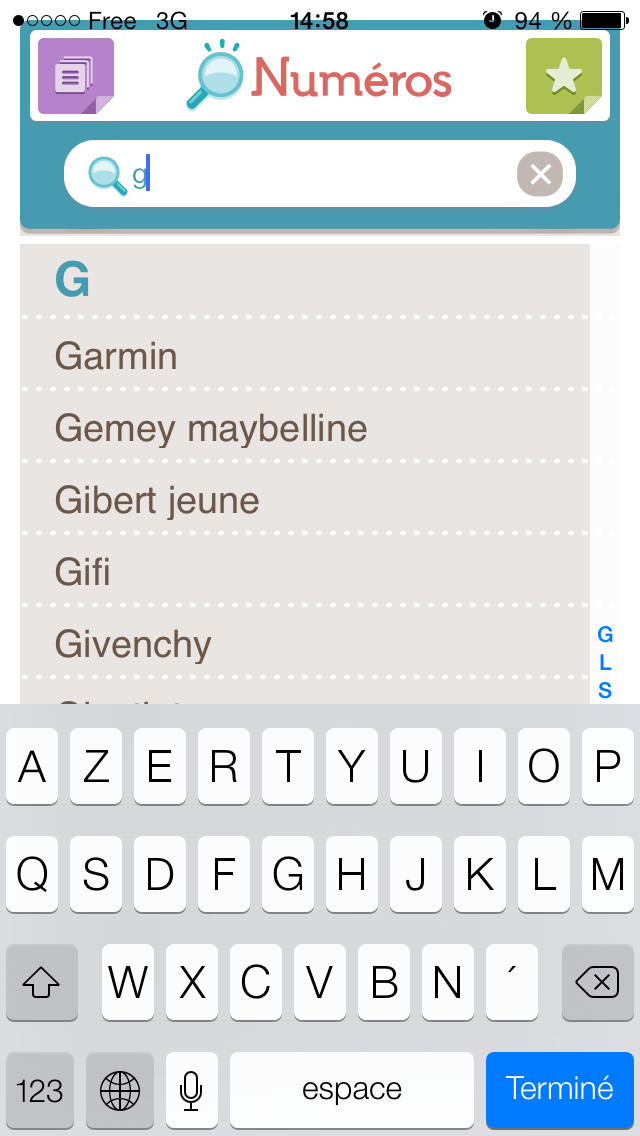Focus the search field containing g
Screen dimensions: 640x1136
pyautogui.click(x=320, y=174)
